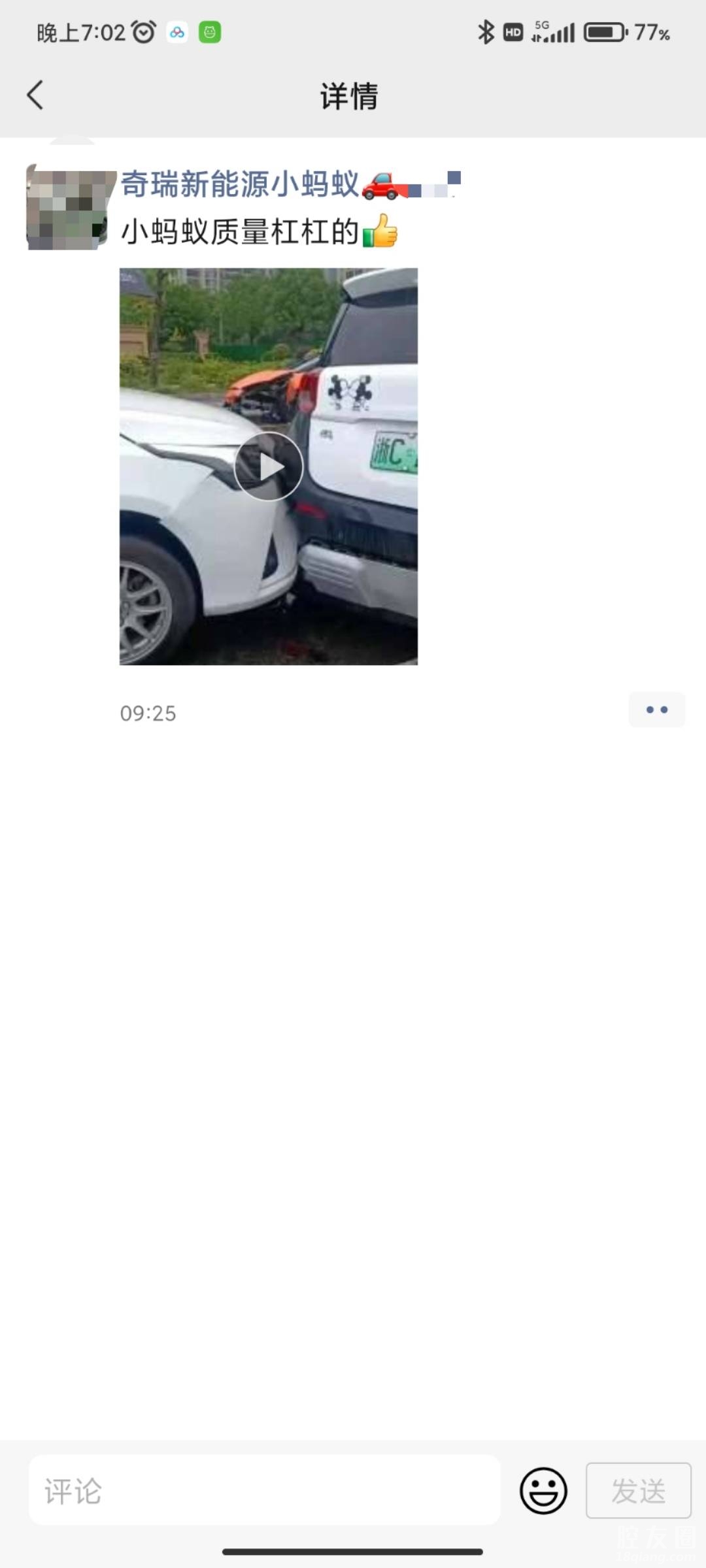Screen dimensions: 706x1568
Task: Open the emoji picker
Action: (x=543, y=1491)
